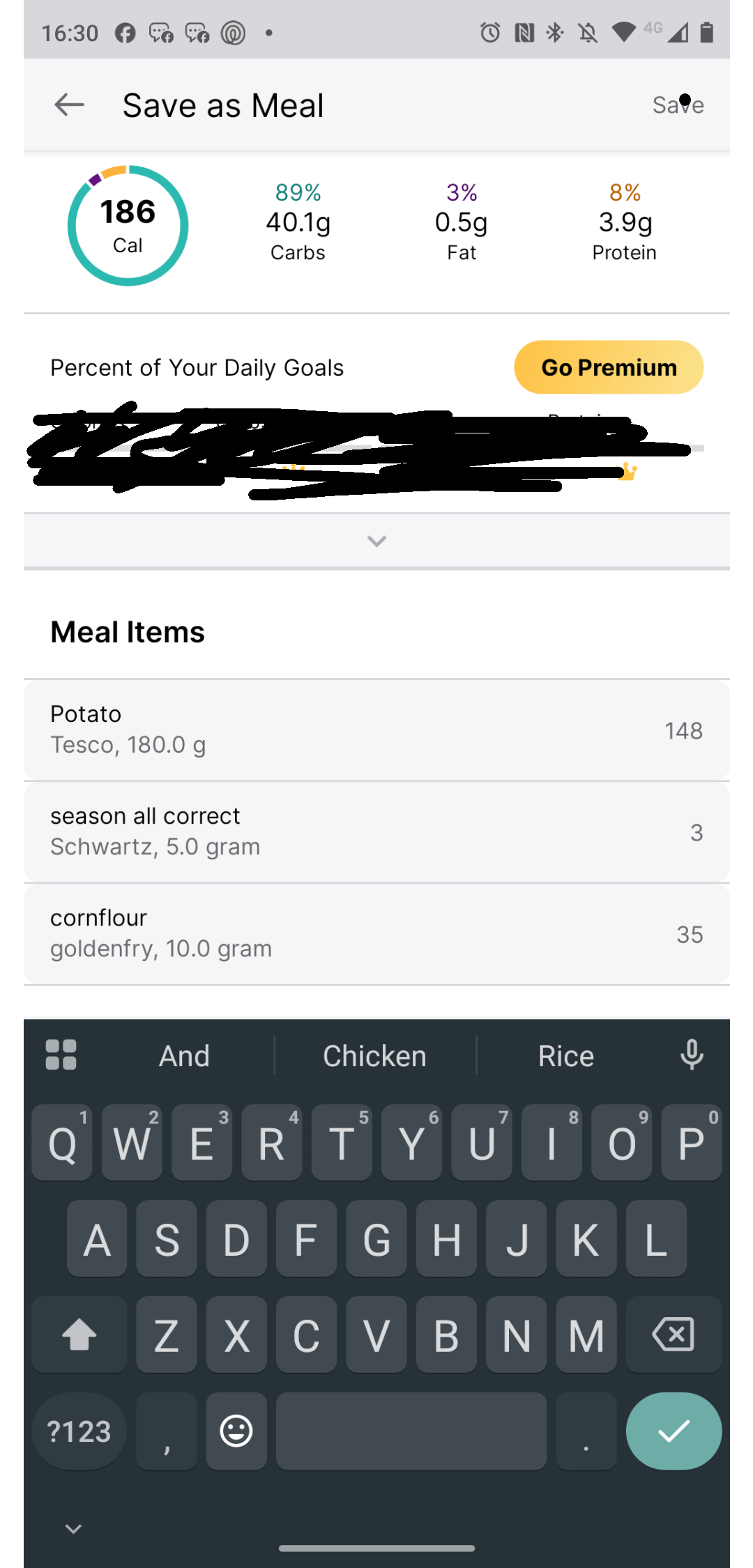This screenshot has height=1568, width=753.
Task: Open the season all correct item
Action: point(376,831)
